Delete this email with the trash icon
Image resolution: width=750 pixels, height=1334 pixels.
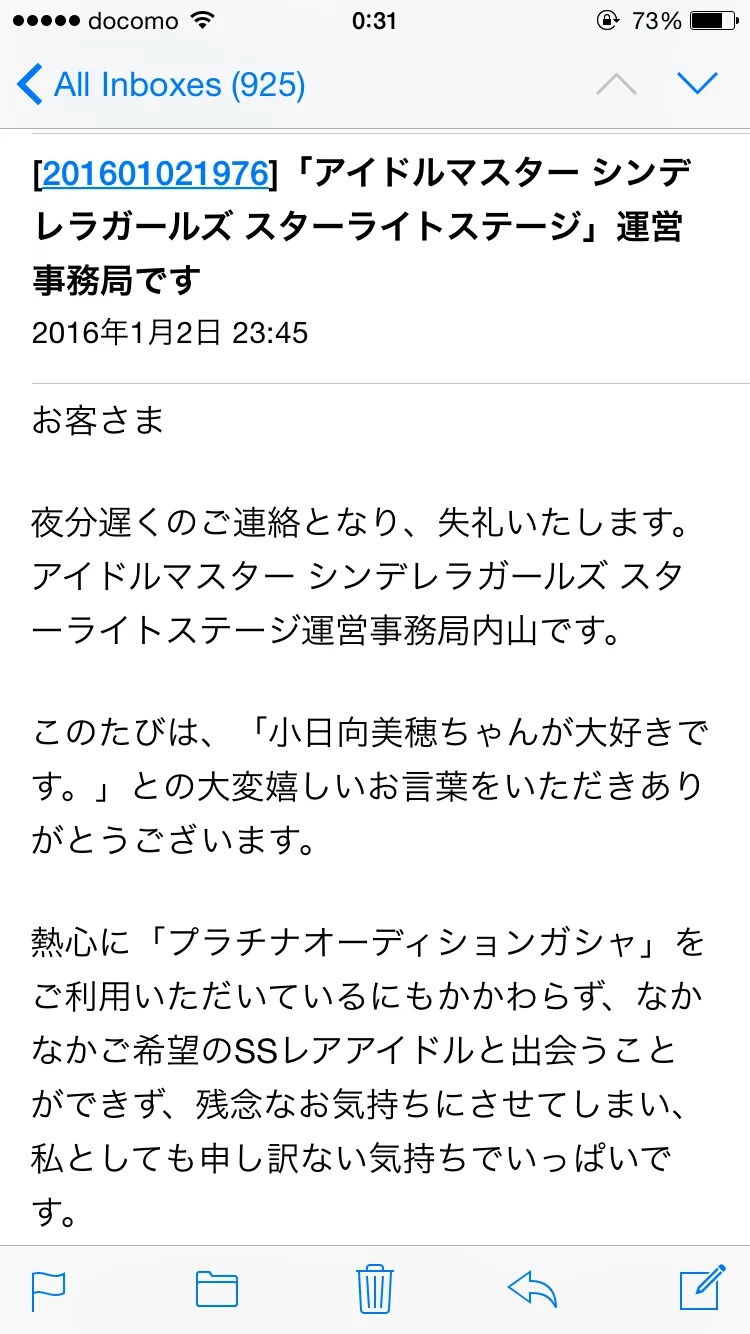(375, 1288)
